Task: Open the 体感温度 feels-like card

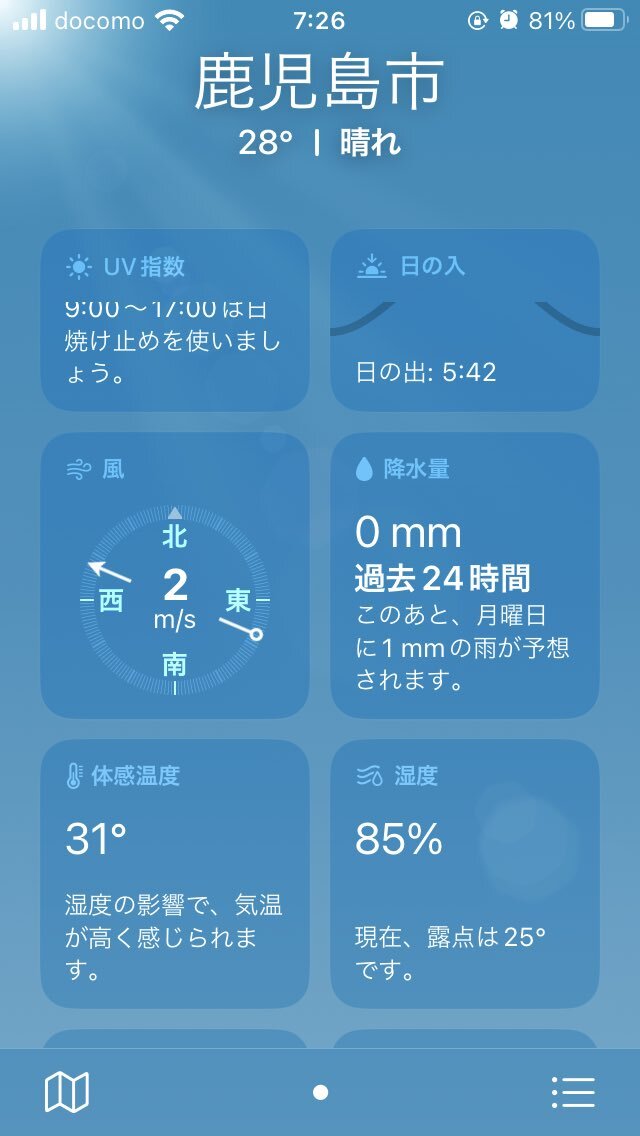Action: (175, 874)
